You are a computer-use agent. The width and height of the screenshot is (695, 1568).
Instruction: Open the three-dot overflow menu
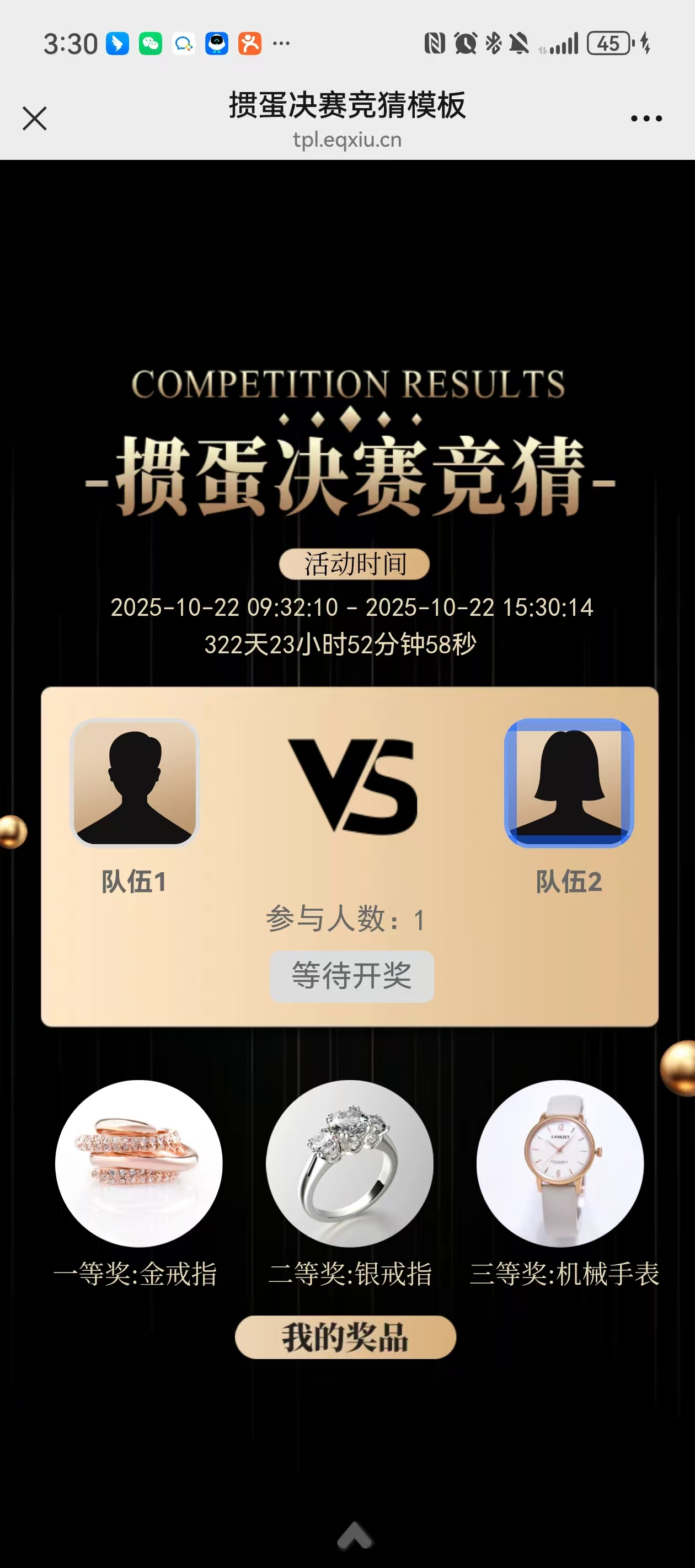click(646, 118)
